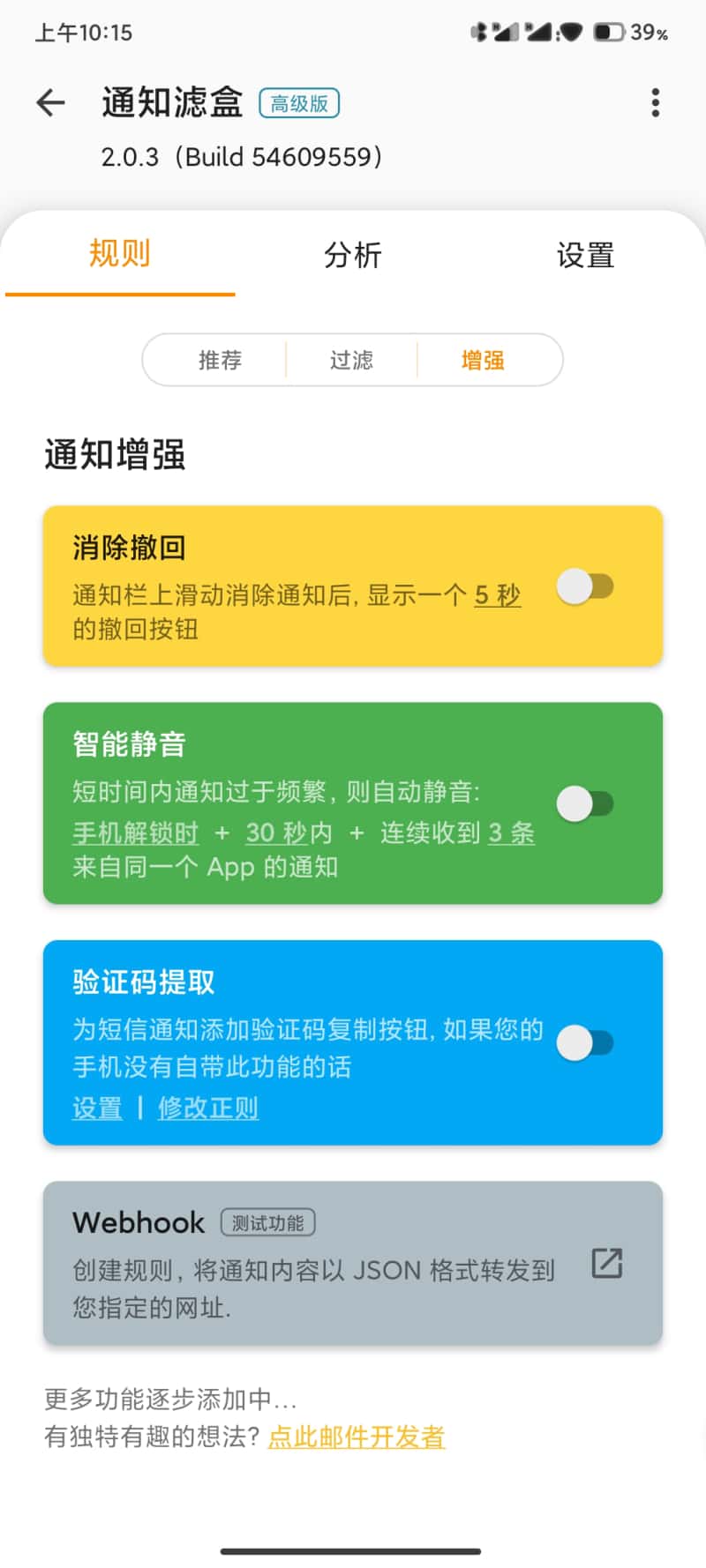
Task: Open the 修改正则 link
Action: tap(208, 1108)
